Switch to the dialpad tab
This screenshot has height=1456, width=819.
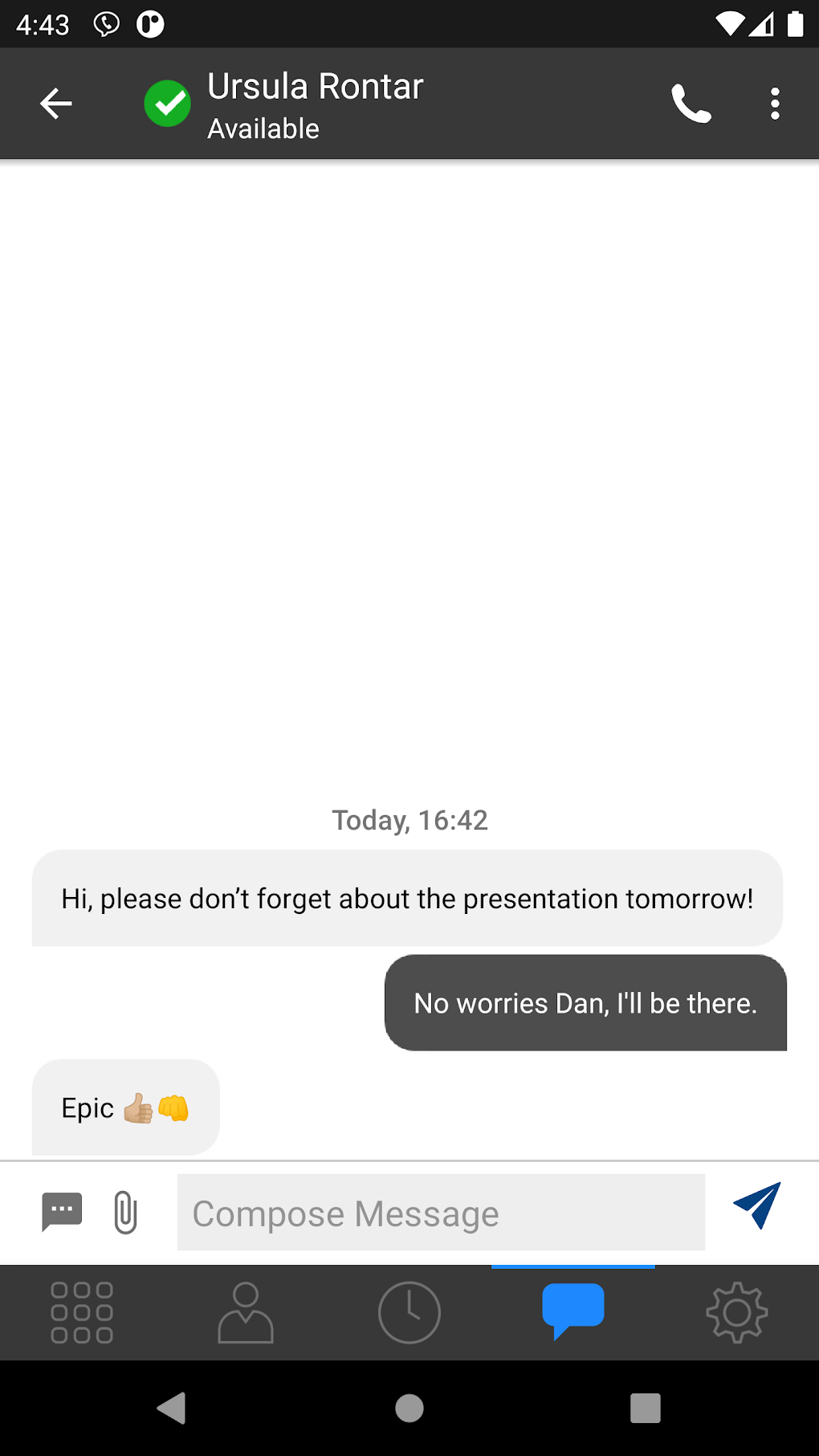[82, 1312]
